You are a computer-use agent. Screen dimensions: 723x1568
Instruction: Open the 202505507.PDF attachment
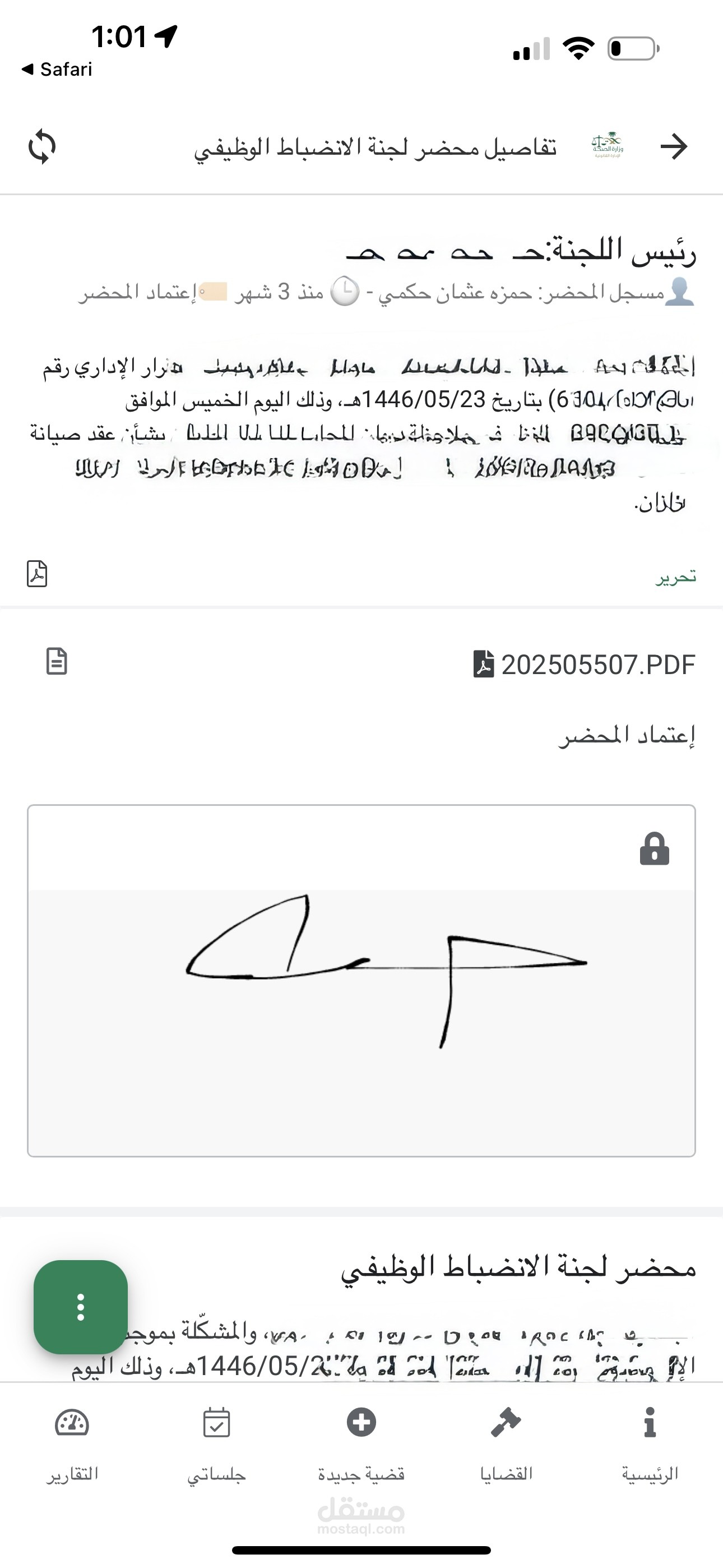click(x=584, y=664)
